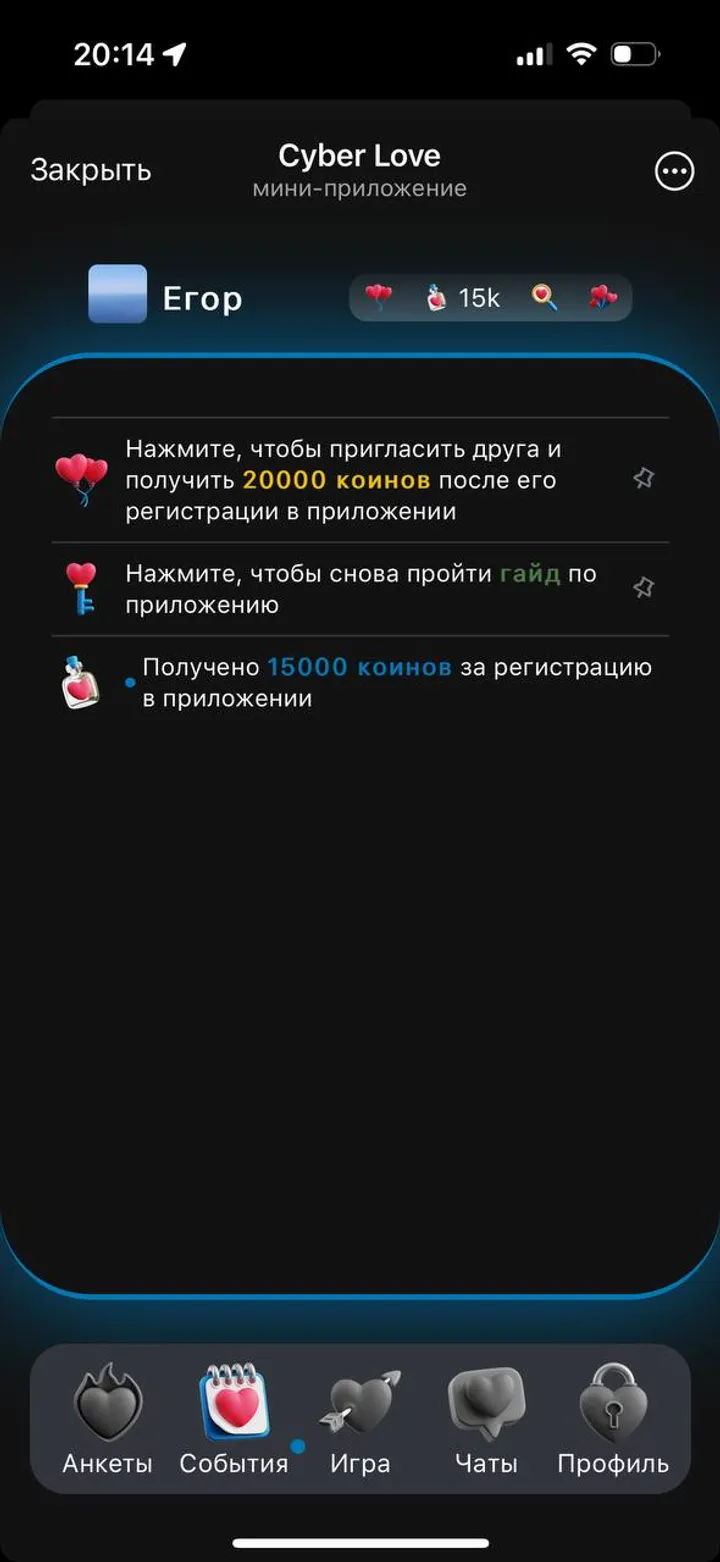Go to the Игра tab

(360, 1422)
